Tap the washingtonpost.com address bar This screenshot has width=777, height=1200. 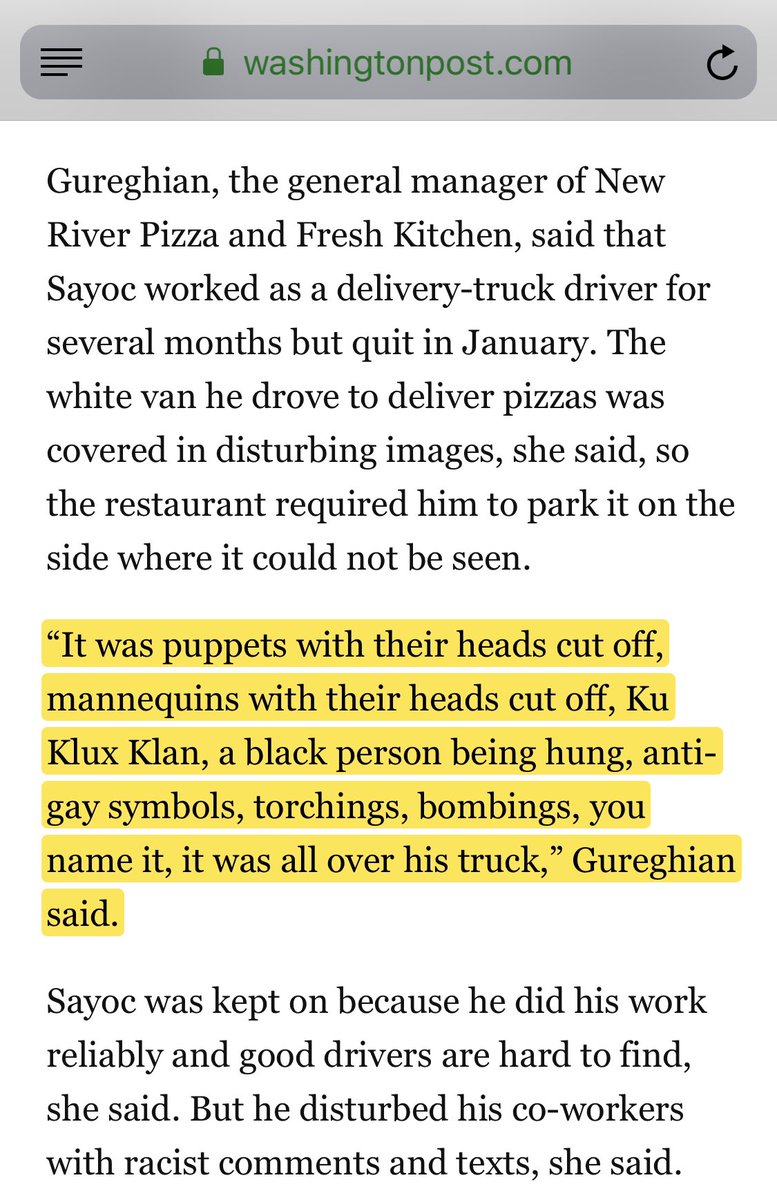(x=388, y=63)
